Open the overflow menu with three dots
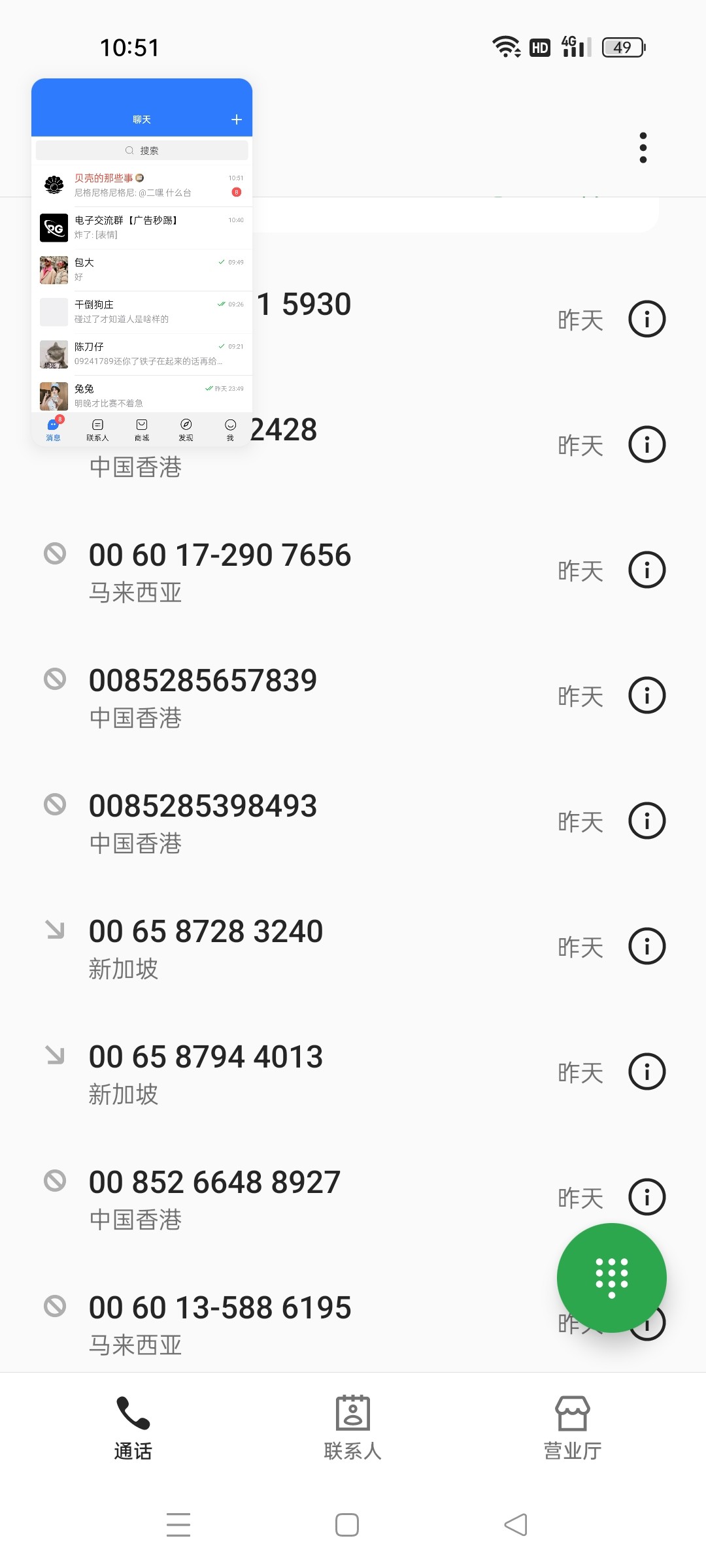The height and width of the screenshot is (1568, 706). [643, 148]
